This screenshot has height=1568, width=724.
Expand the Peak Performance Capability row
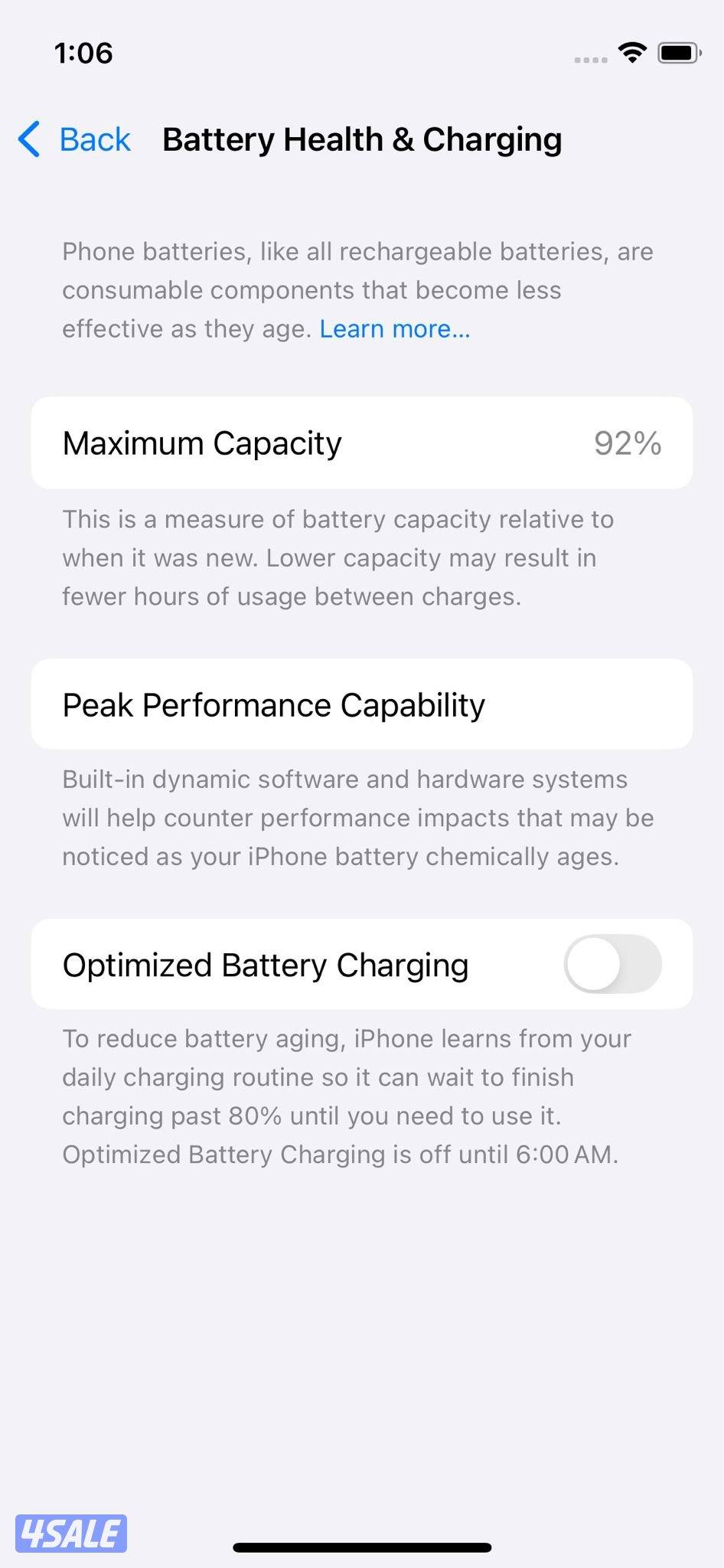click(x=362, y=704)
